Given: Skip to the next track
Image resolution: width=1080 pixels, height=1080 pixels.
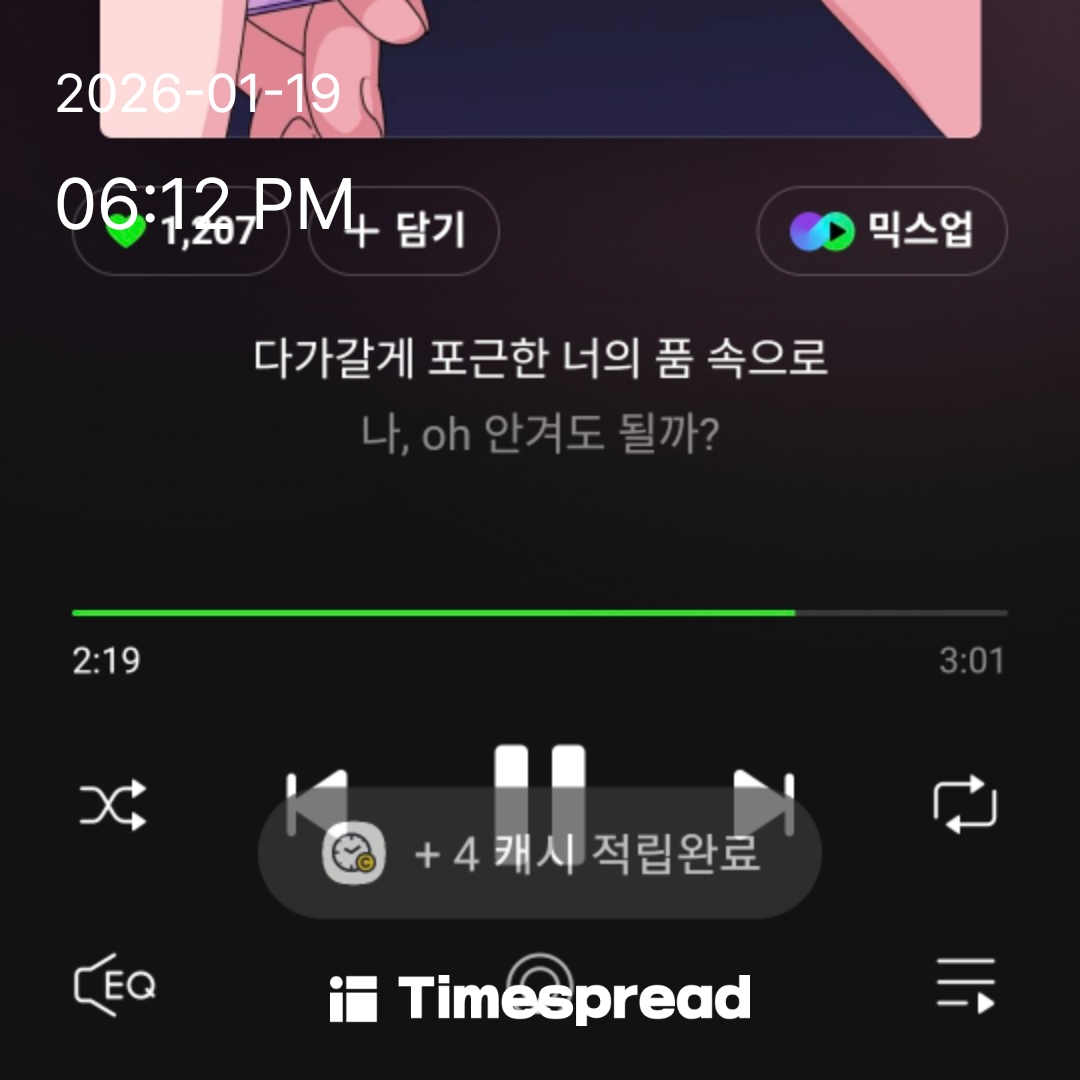Looking at the screenshot, I should [x=764, y=790].
